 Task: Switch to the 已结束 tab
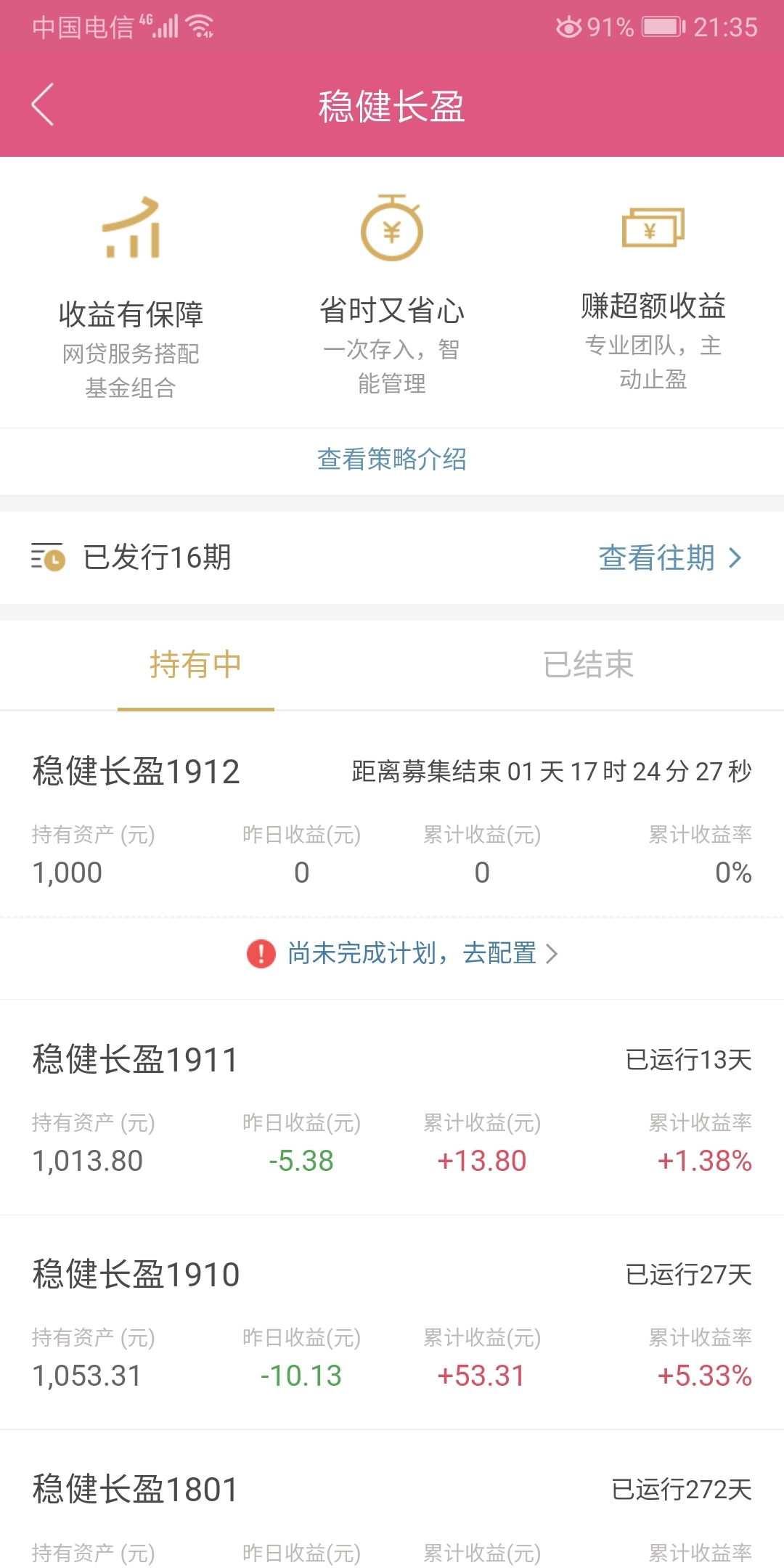click(588, 665)
